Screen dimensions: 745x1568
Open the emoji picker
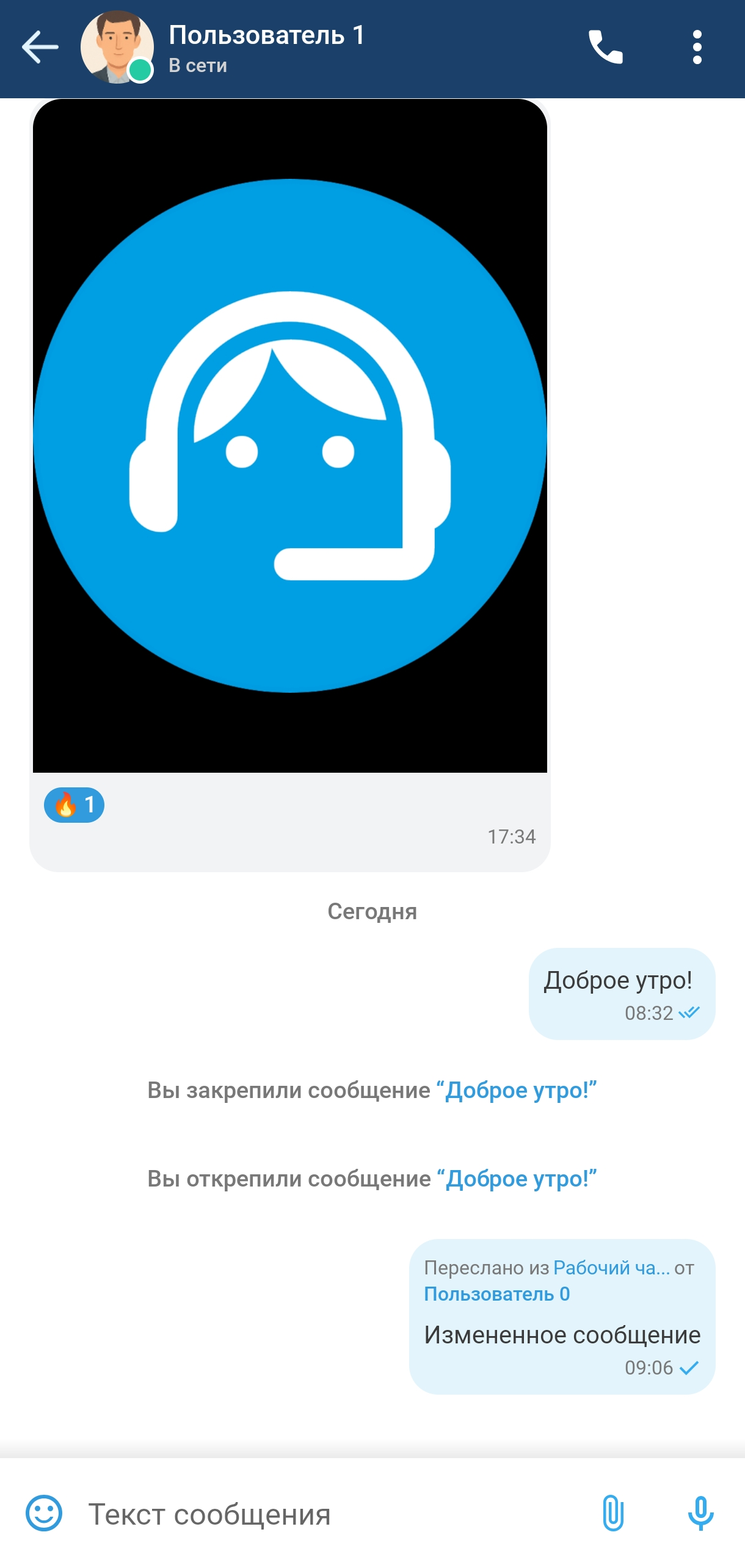pos(44,1513)
